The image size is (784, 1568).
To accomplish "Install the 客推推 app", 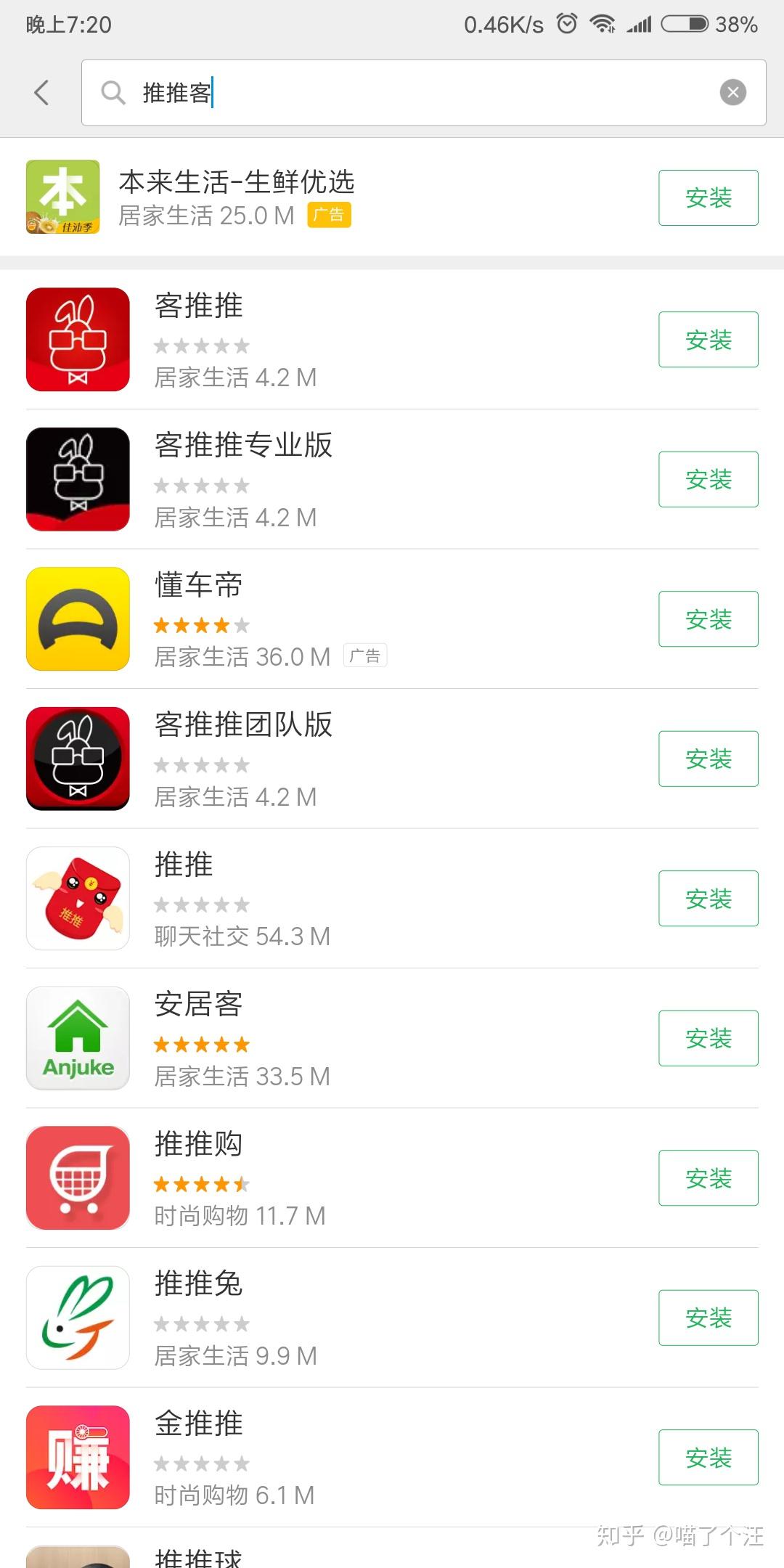I will click(x=708, y=339).
